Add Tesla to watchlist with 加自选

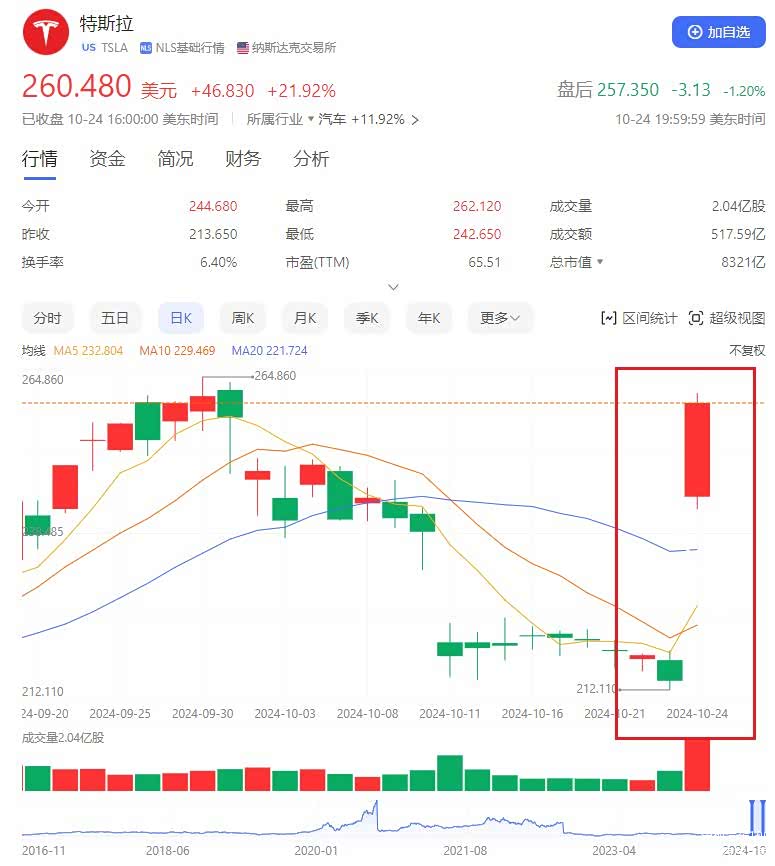pos(718,32)
